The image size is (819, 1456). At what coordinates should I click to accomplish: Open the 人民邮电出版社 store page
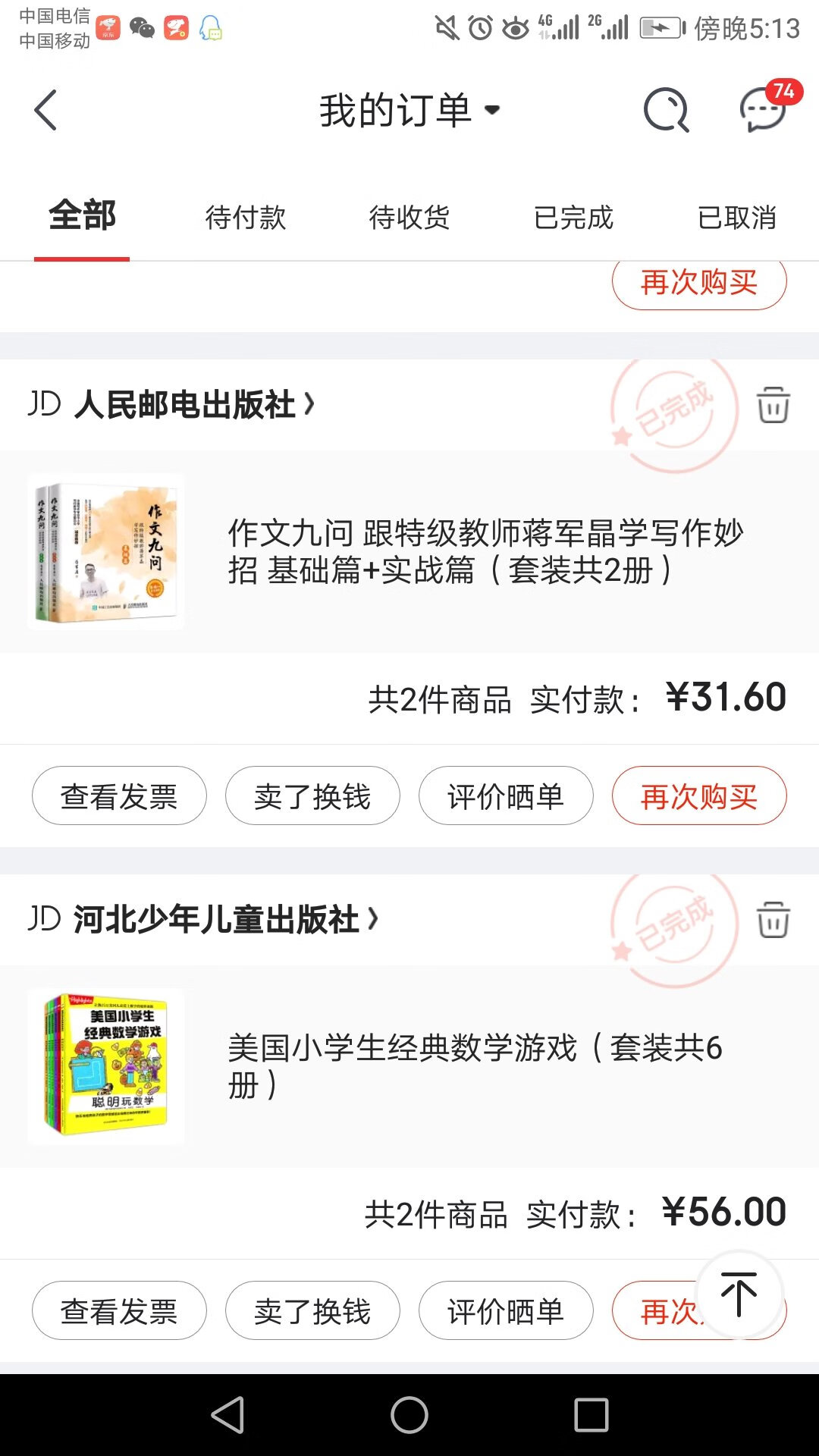[x=171, y=404]
